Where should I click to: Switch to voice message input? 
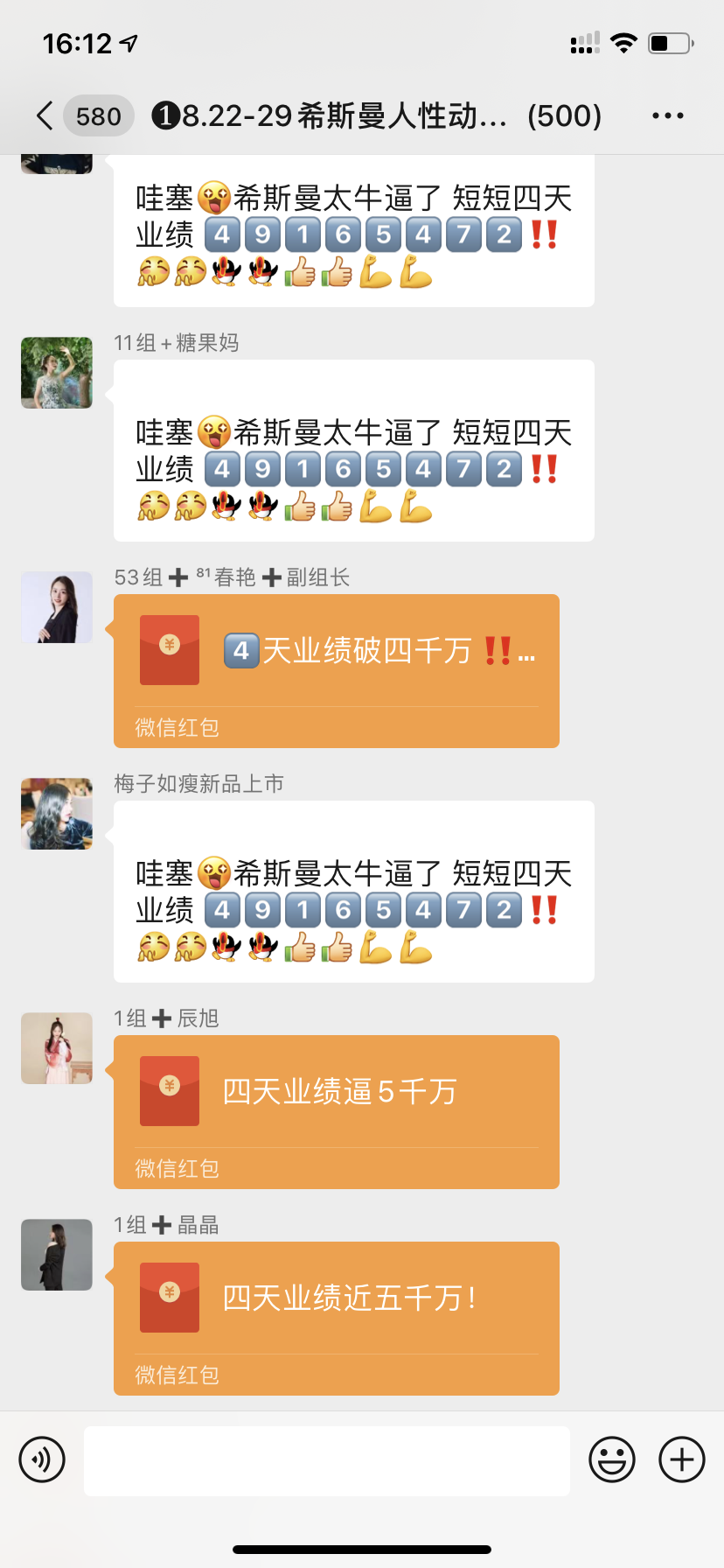point(42,1459)
